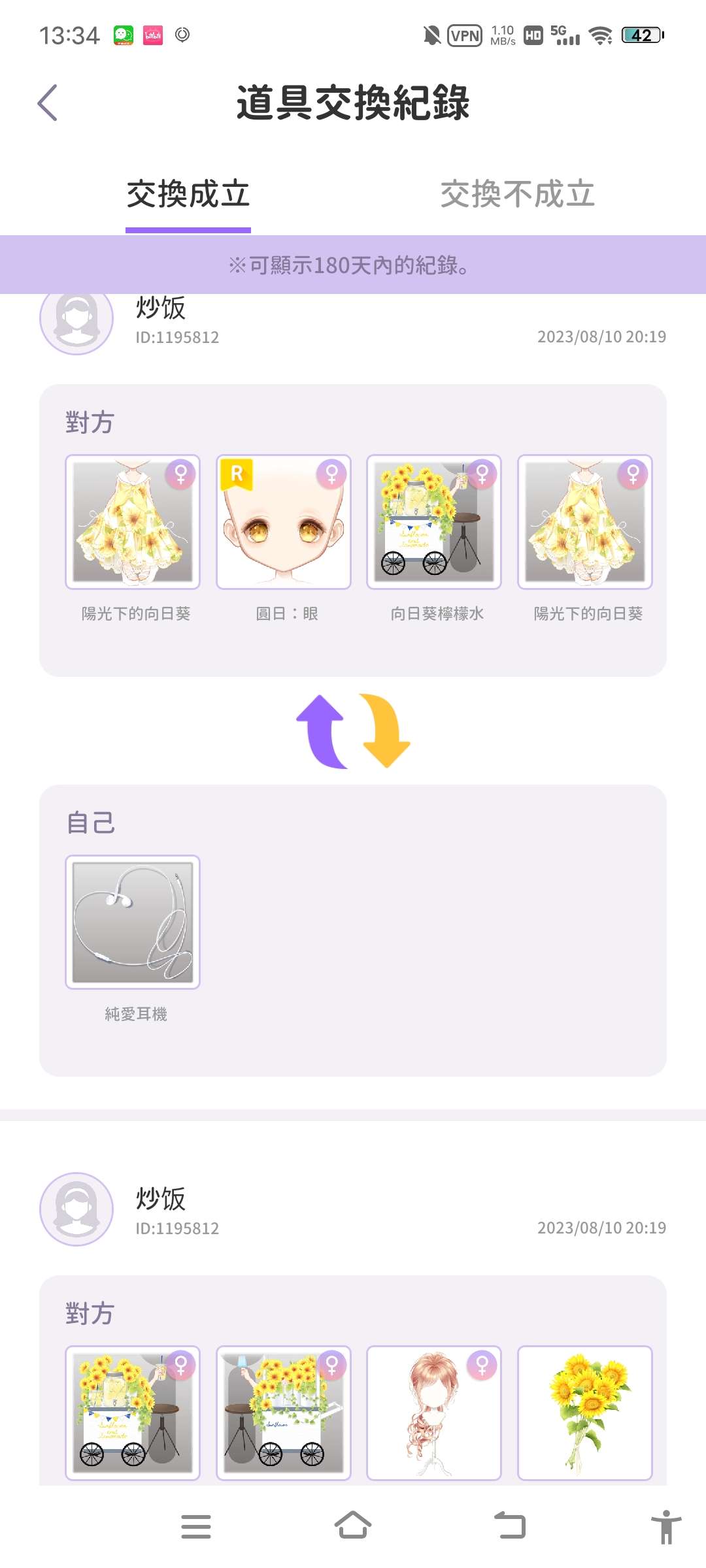
Task: Open the 圓日：眼 item
Action: 284,522
